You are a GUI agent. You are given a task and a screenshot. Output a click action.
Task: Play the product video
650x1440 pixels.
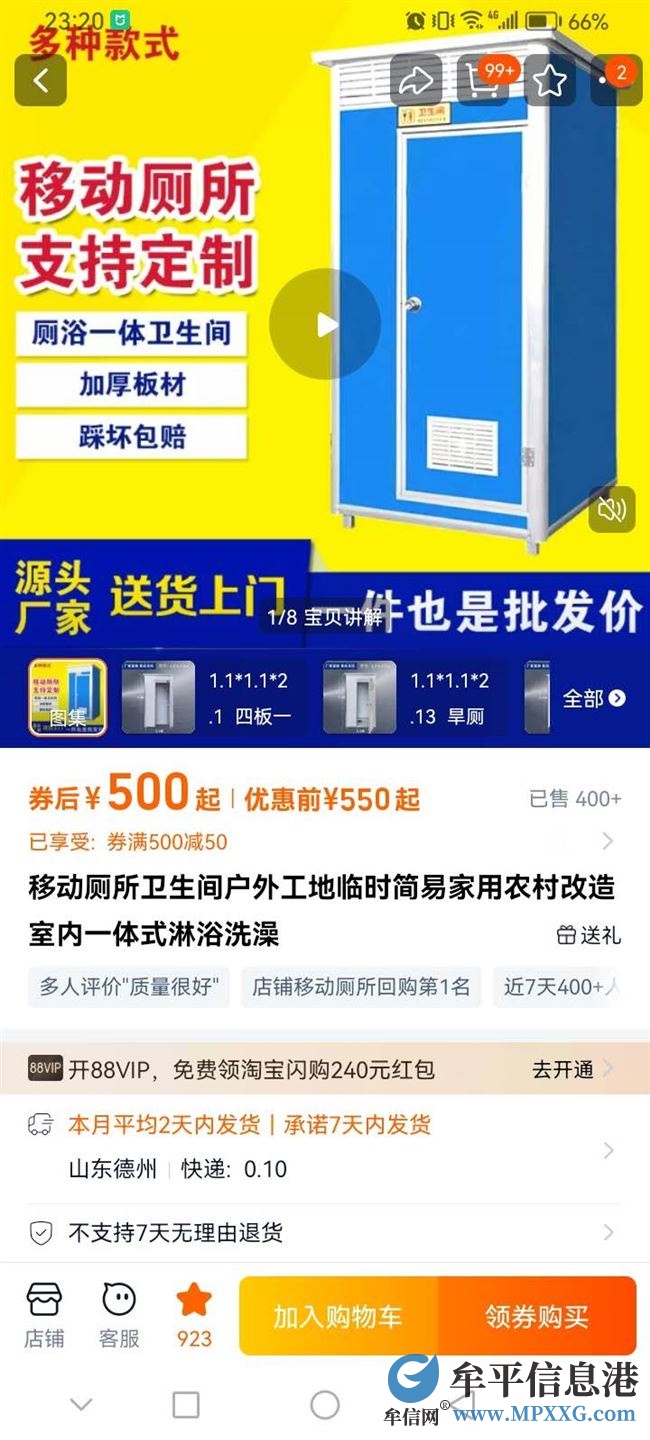(x=325, y=324)
